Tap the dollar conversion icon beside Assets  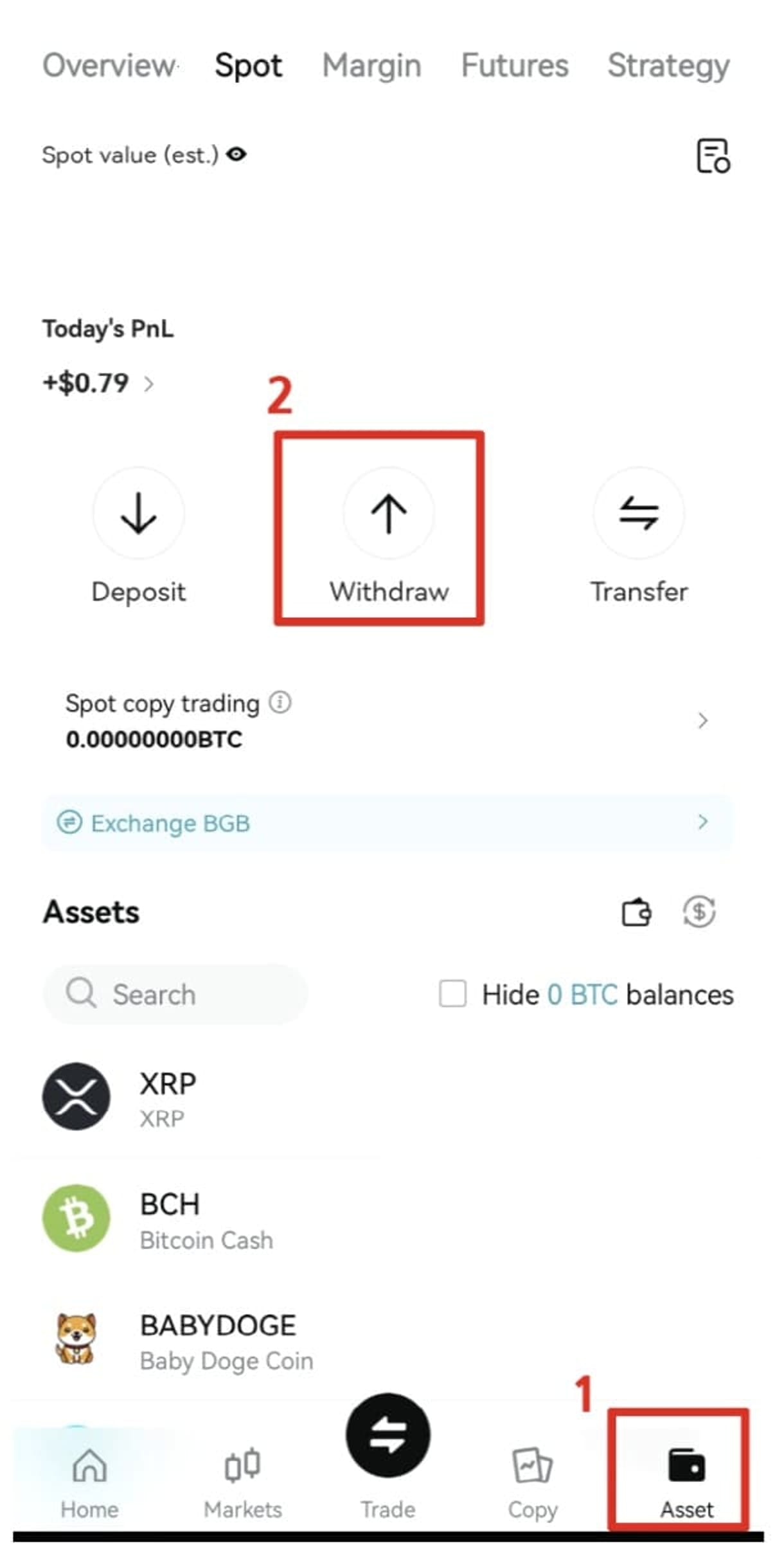click(699, 912)
